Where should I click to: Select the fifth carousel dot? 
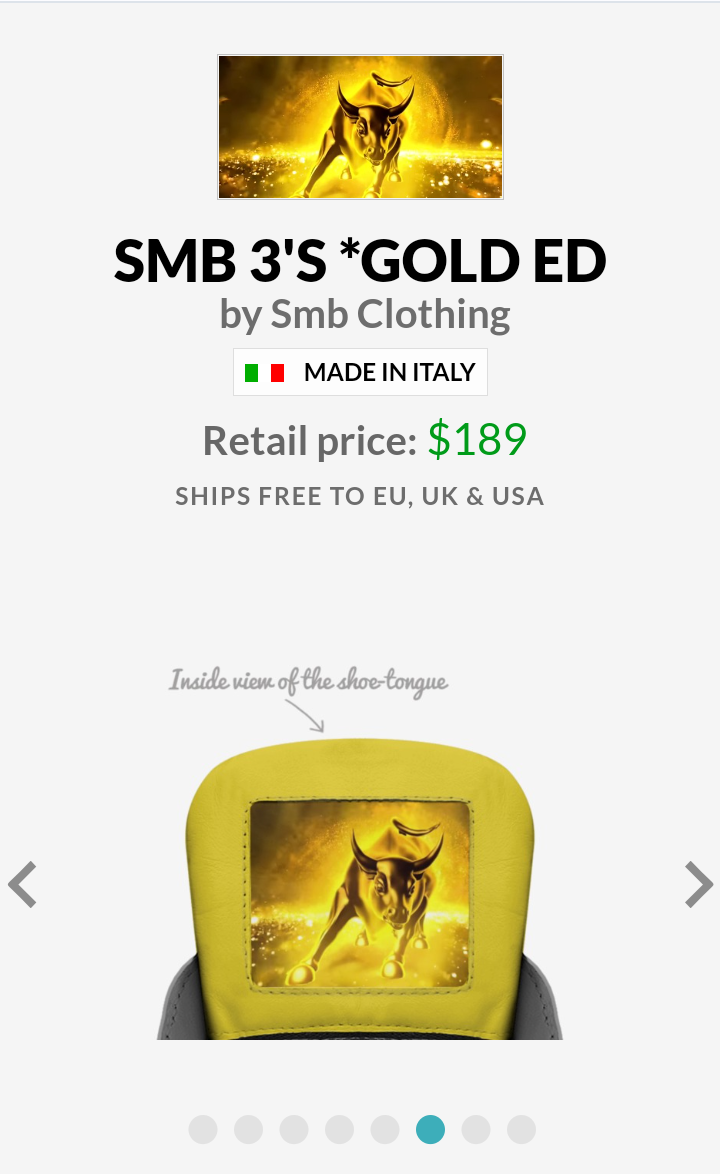click(x=385, y=1129)
